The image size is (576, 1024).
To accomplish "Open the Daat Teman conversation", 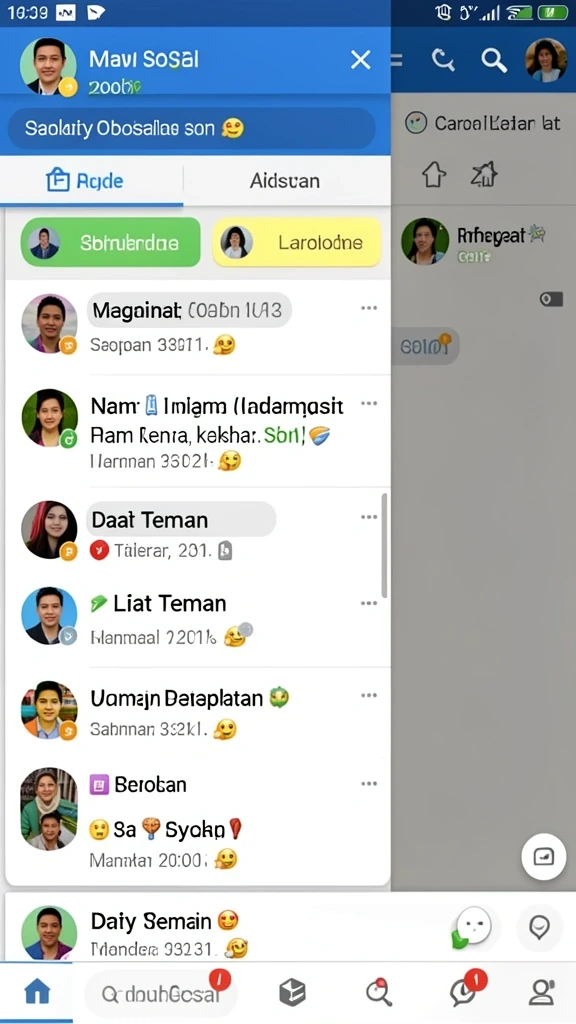I will [196, 530].
